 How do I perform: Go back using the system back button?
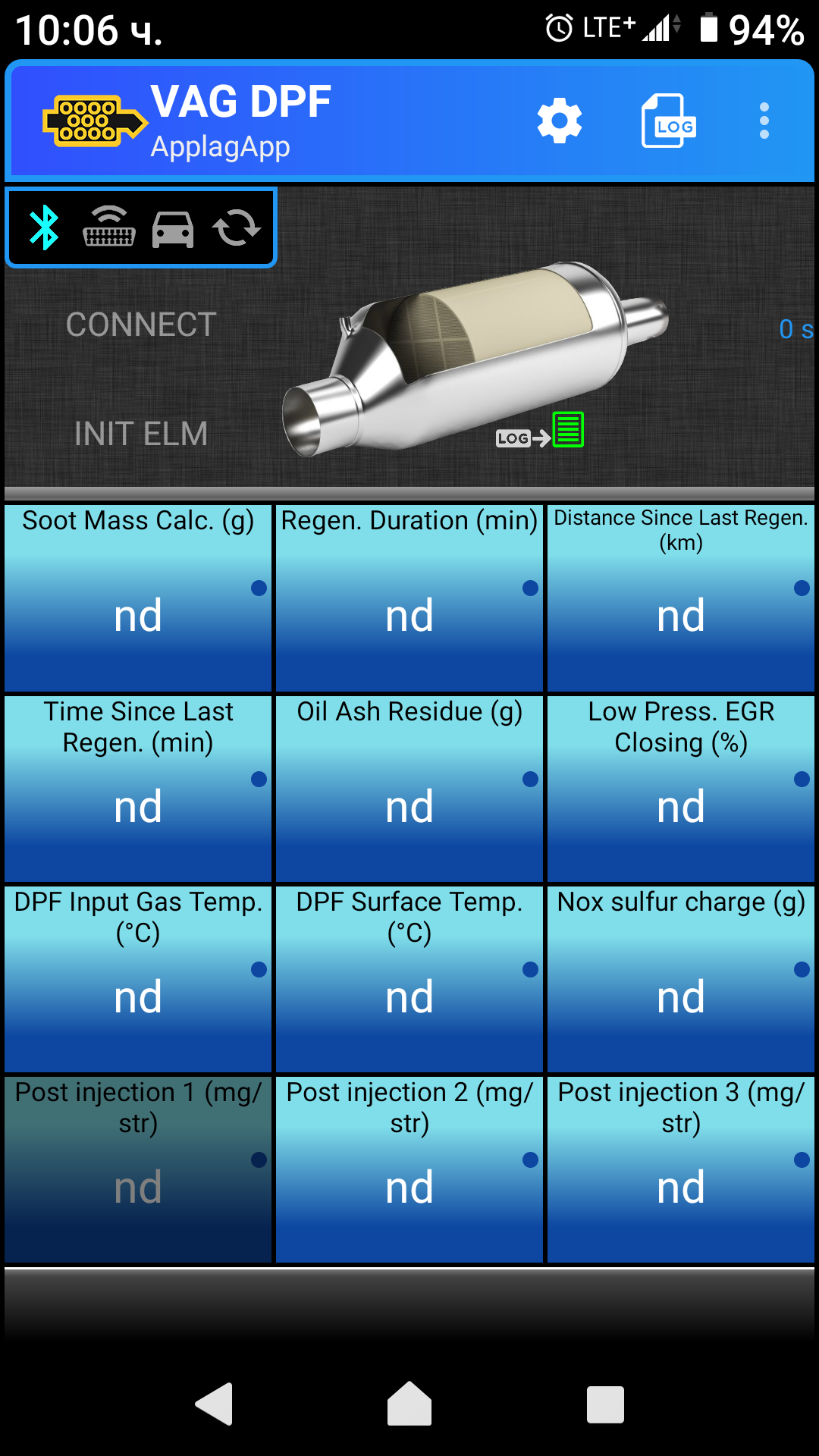pyautogui.click(x=214, y=1404)
